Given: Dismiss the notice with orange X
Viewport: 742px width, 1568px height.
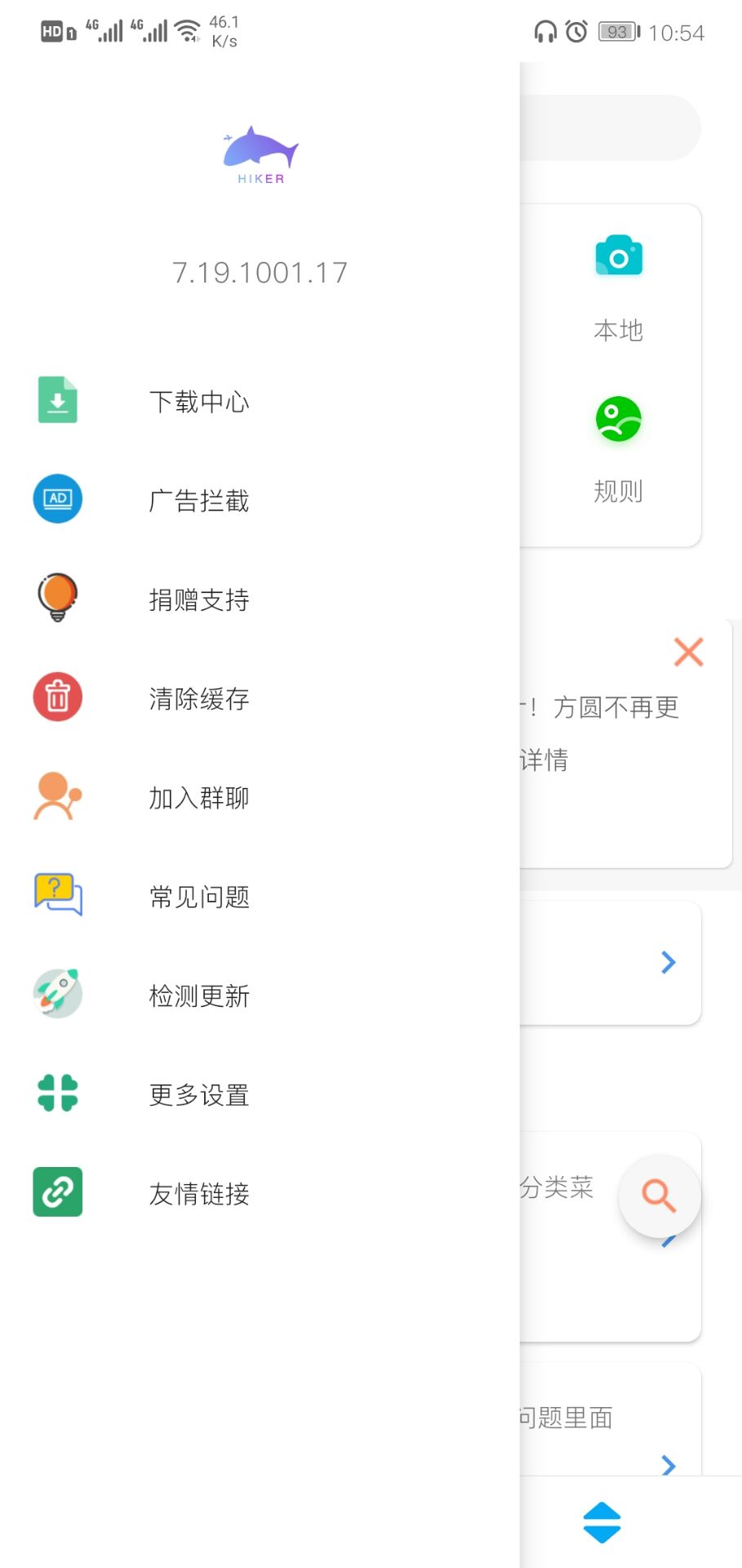Looking at the screenshot, I should [688, 652].
